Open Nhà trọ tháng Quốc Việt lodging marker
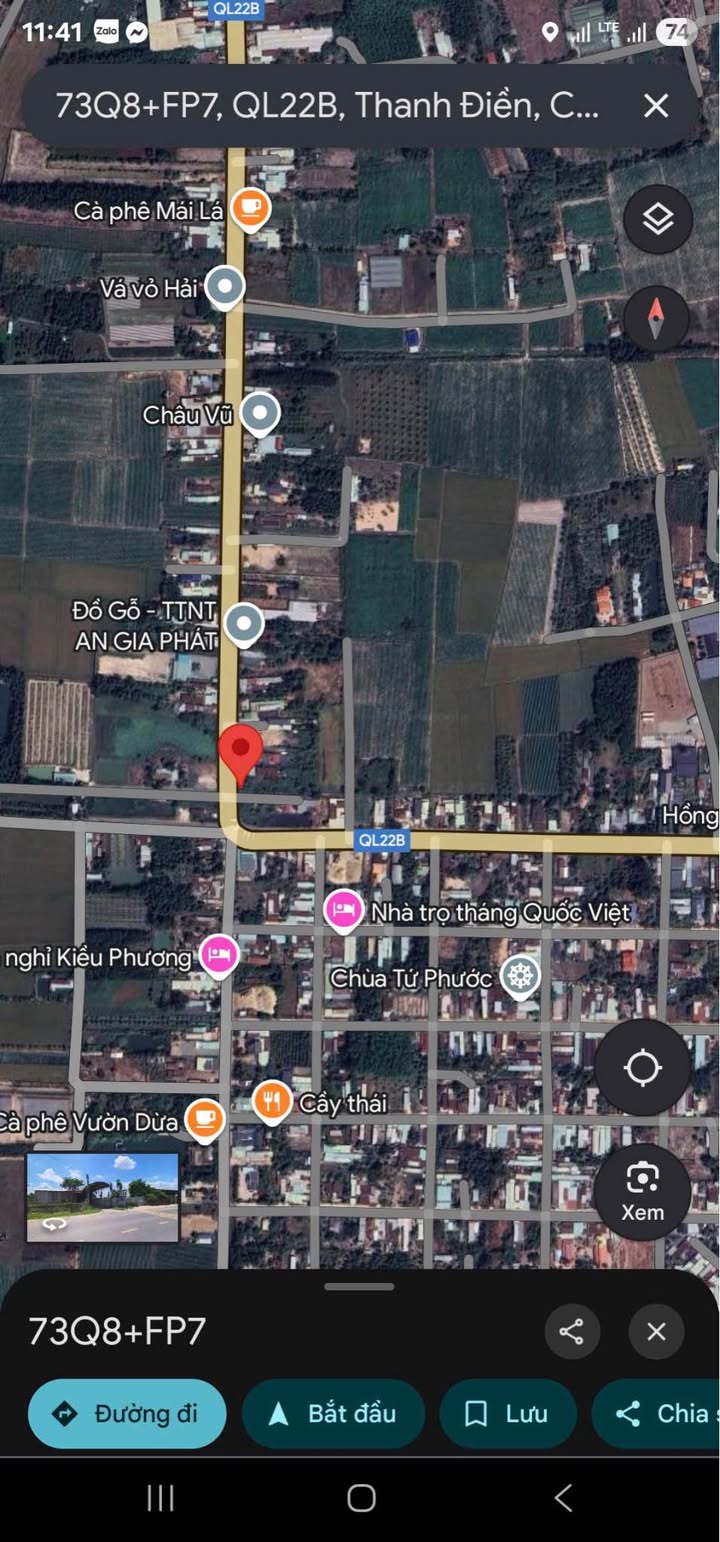The height and width of the screenshot is (1542, 720). [x=343, y=910]
